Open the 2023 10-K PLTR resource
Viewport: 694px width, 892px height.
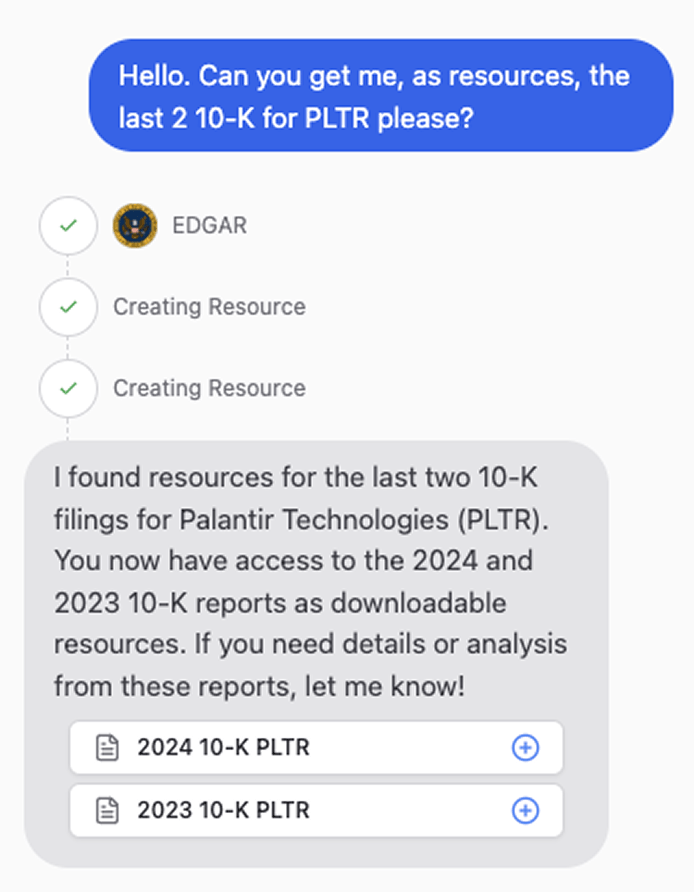coord(223,809)
